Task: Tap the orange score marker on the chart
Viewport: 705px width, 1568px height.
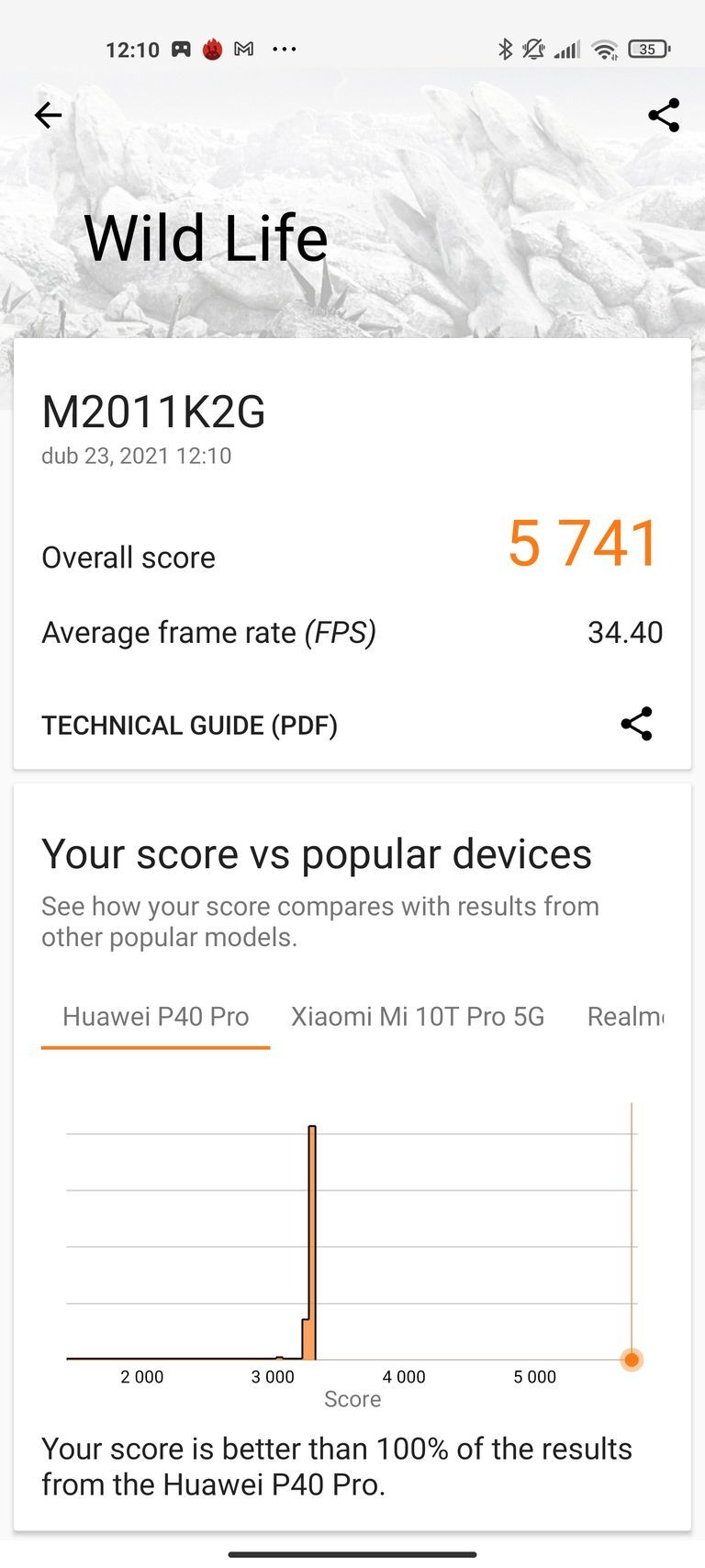Action: (x=632, y=1359)
